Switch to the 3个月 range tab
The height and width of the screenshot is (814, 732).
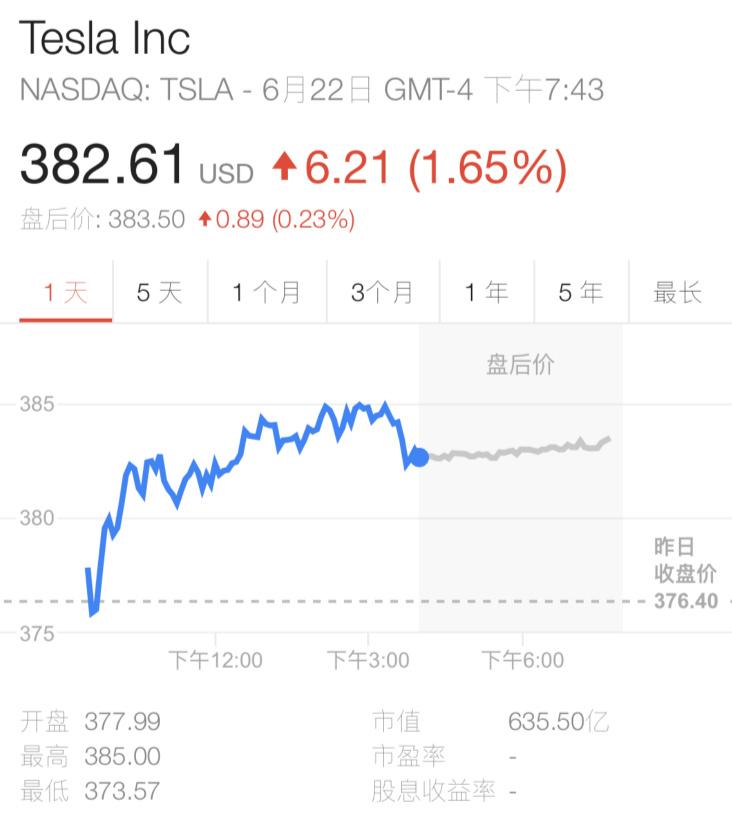(x=382, y=293)
